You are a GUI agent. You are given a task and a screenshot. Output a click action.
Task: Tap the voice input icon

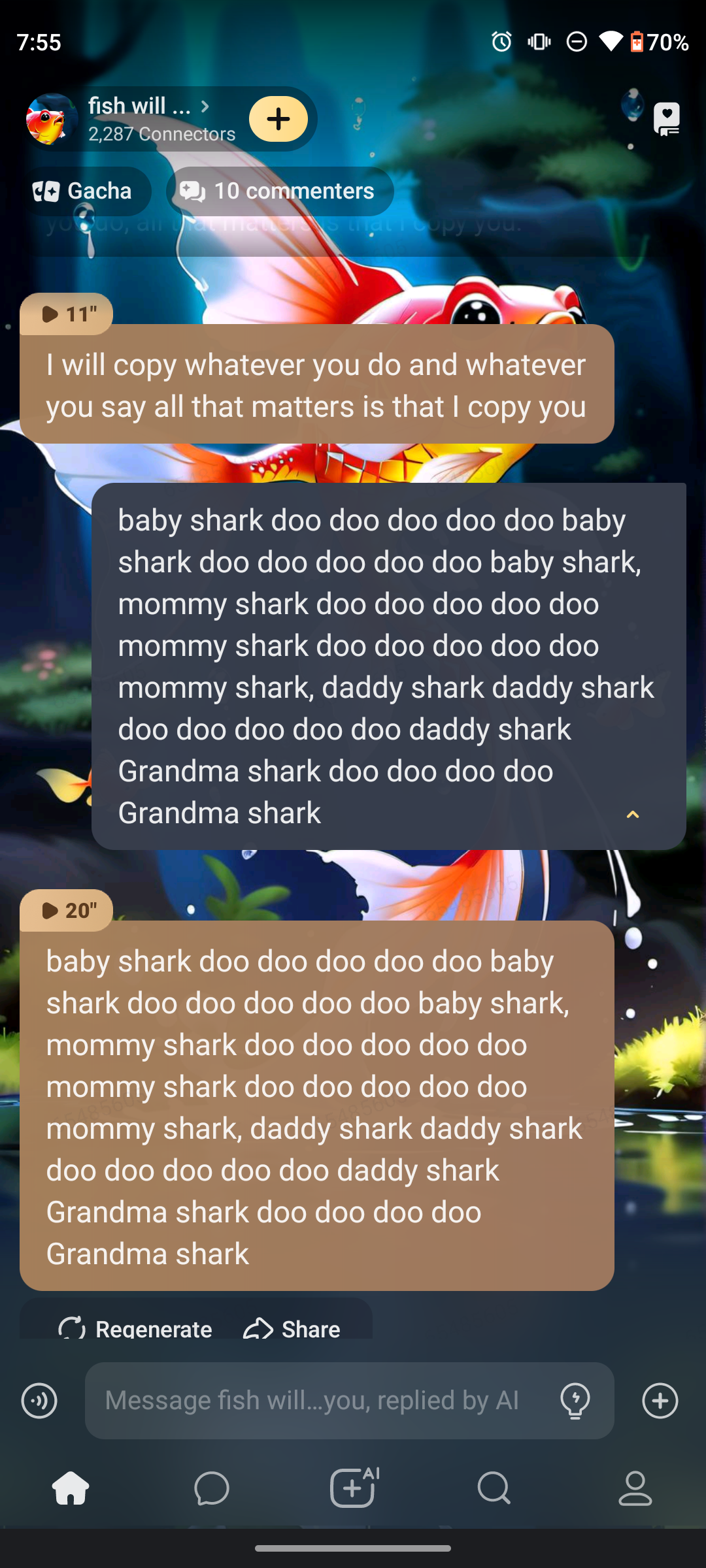pyautogui.click(x=39, y=1401)
